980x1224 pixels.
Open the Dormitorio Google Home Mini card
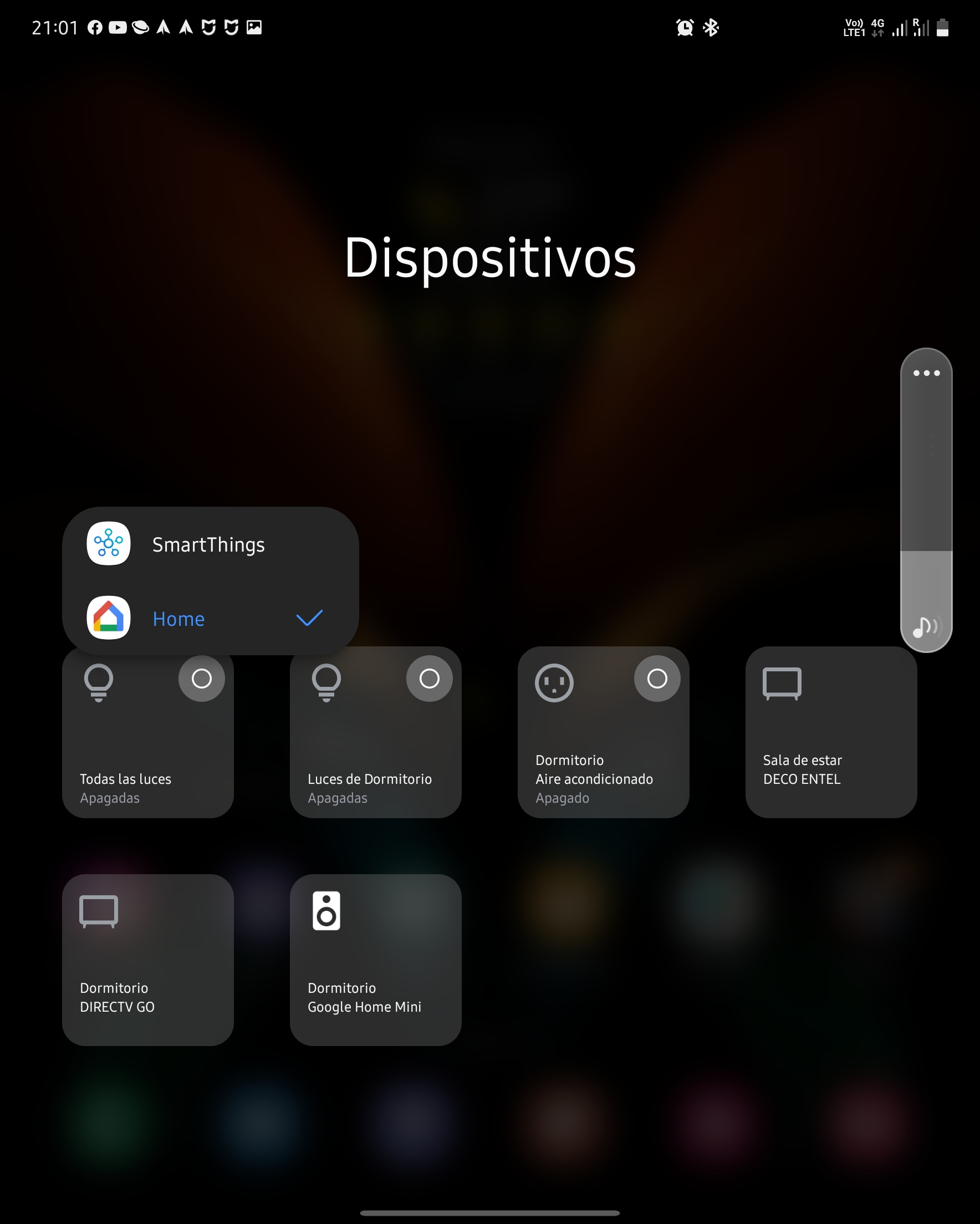pos(375,960)
